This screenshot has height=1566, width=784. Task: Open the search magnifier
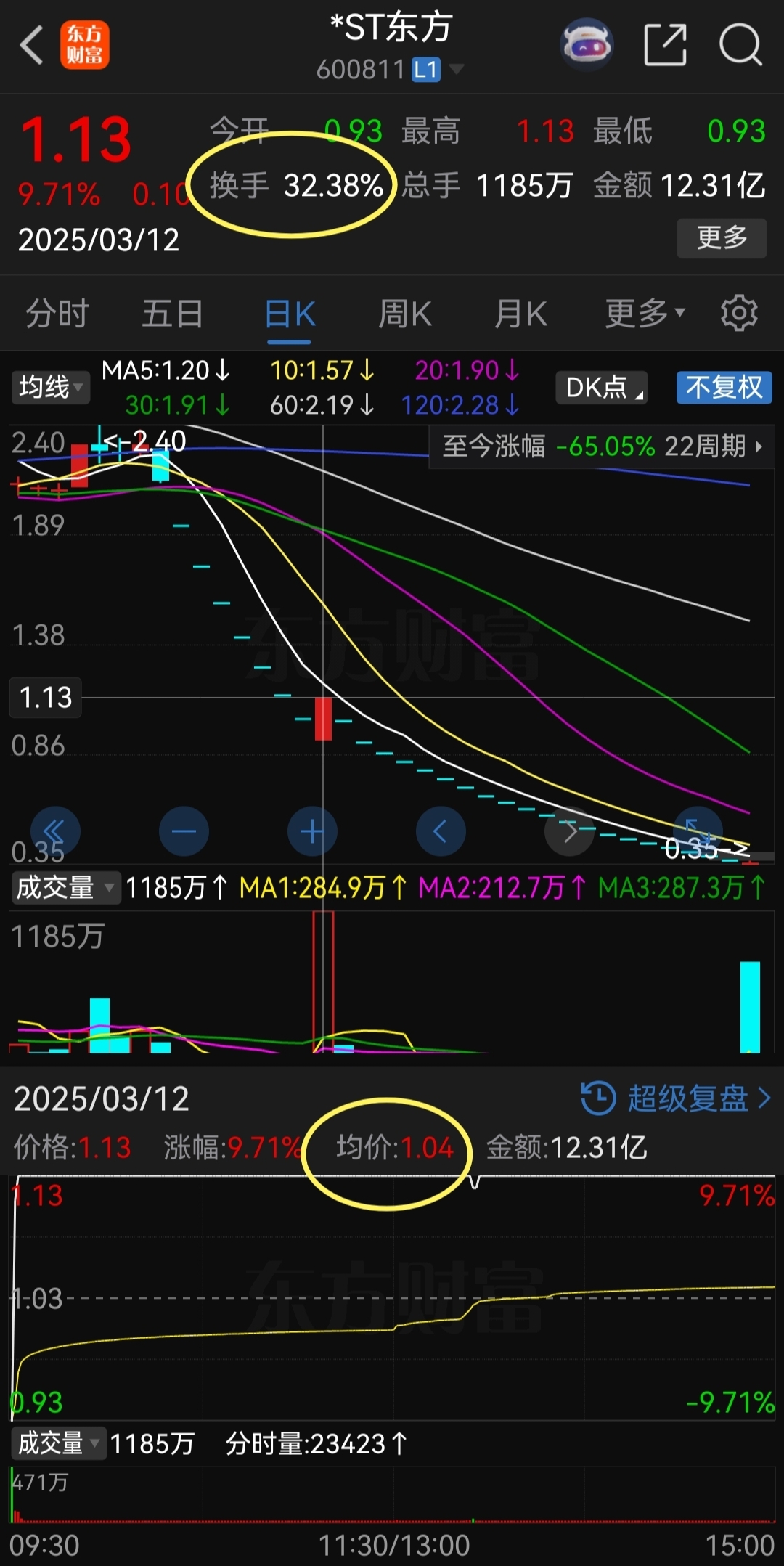pos(740,45)
